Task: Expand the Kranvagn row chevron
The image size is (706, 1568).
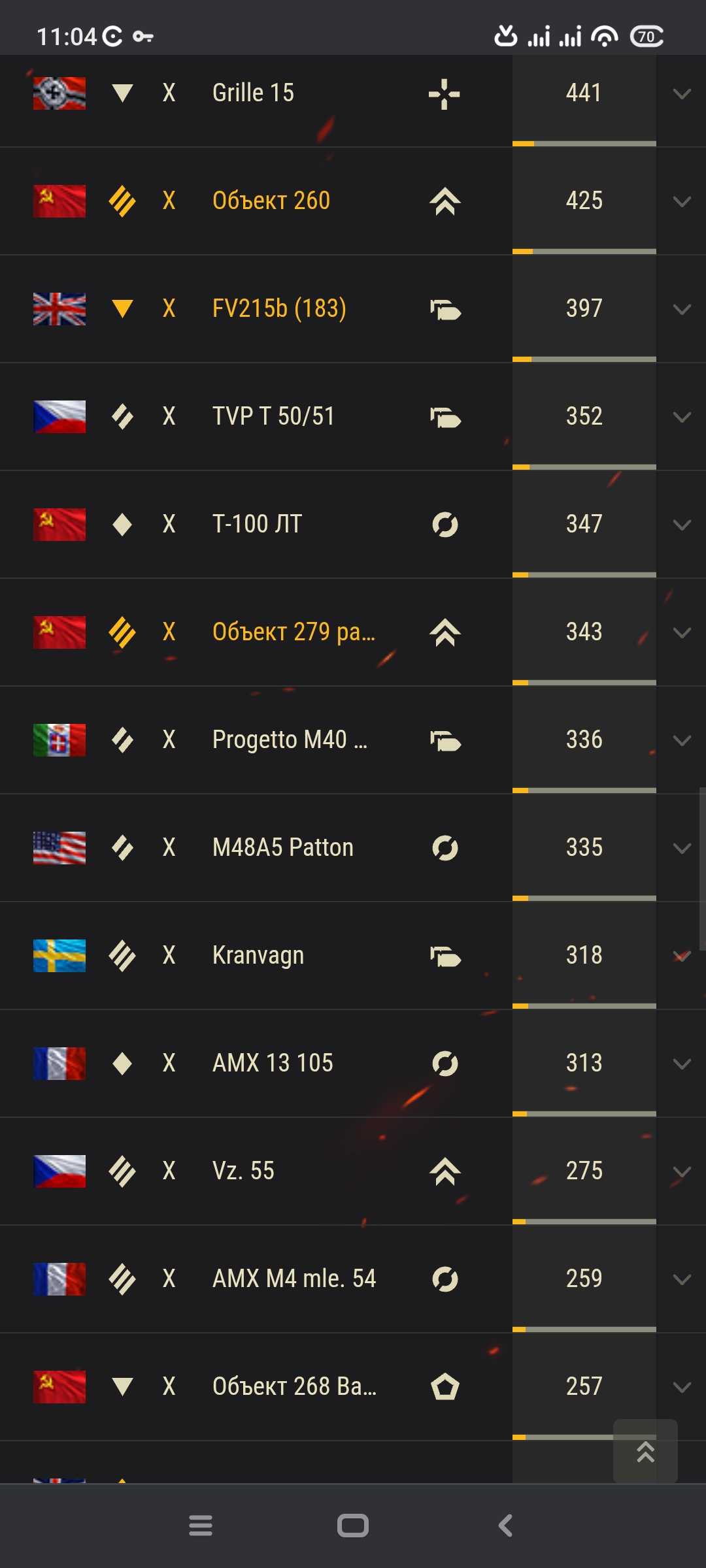Action: pos(682,956)
